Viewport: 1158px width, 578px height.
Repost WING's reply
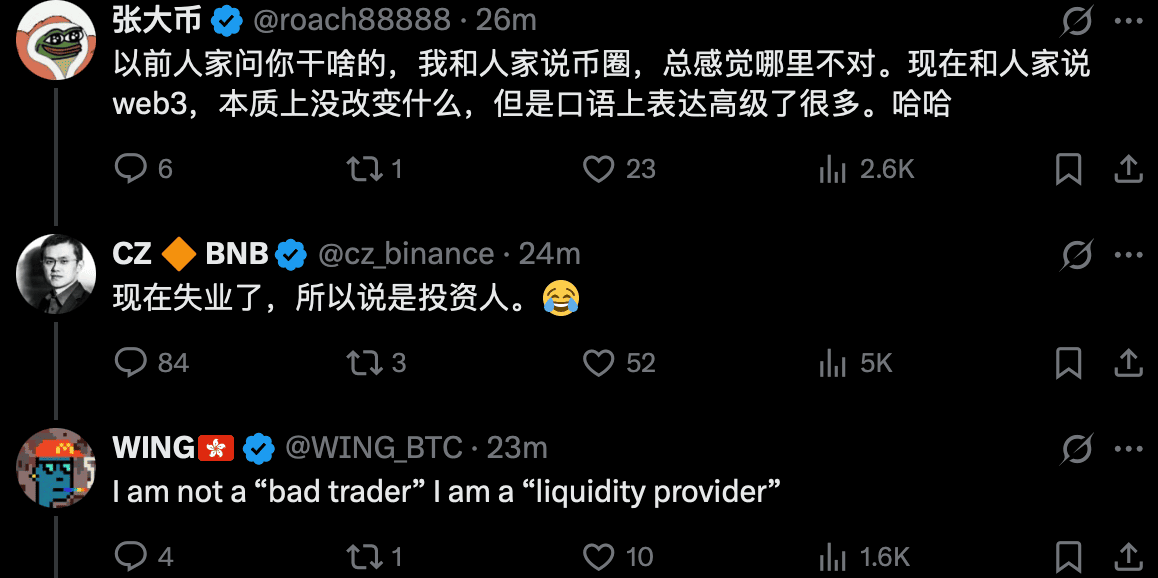363,556
